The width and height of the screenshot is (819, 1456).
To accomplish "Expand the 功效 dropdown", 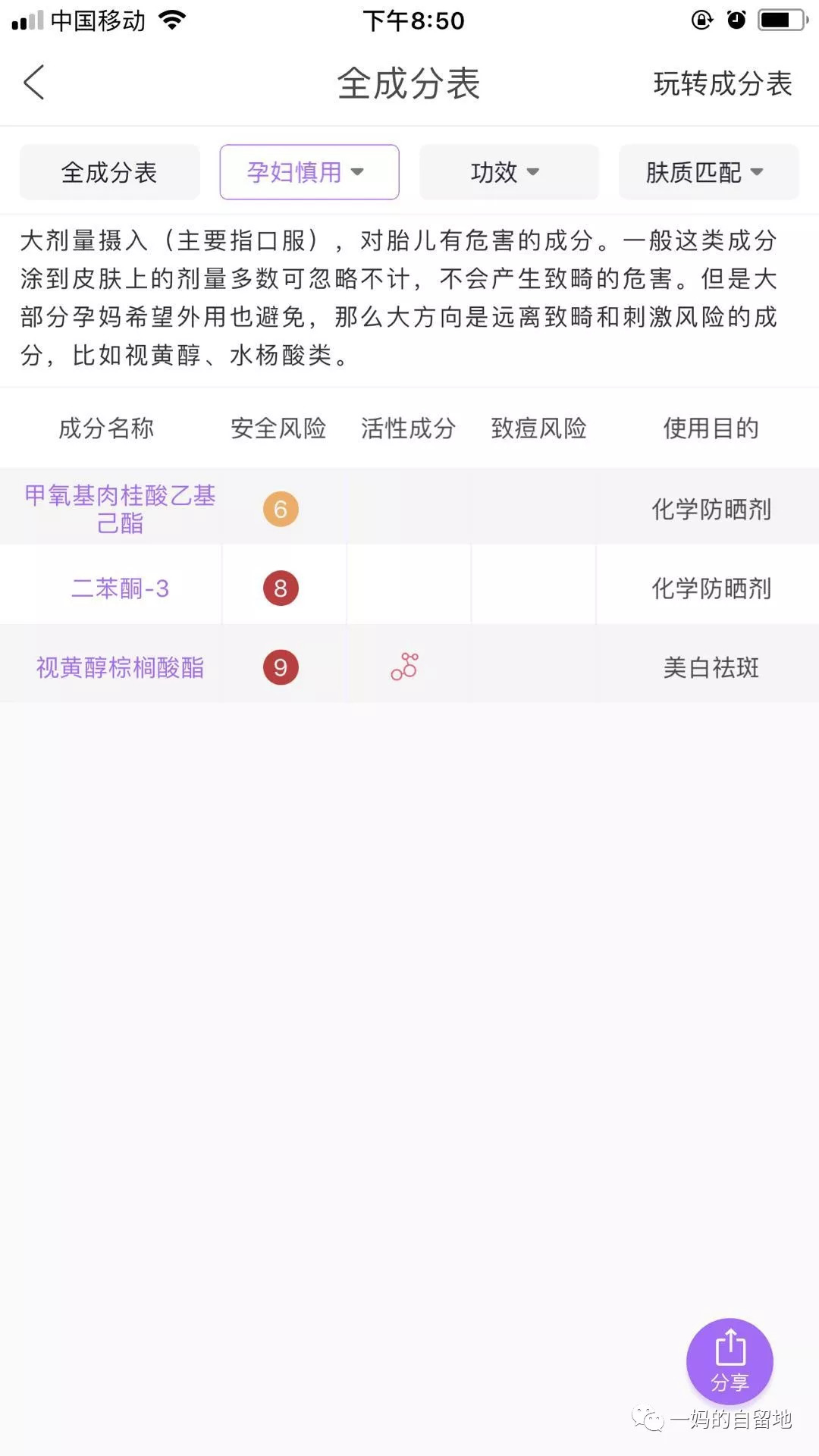I will [x=507, y=172].
